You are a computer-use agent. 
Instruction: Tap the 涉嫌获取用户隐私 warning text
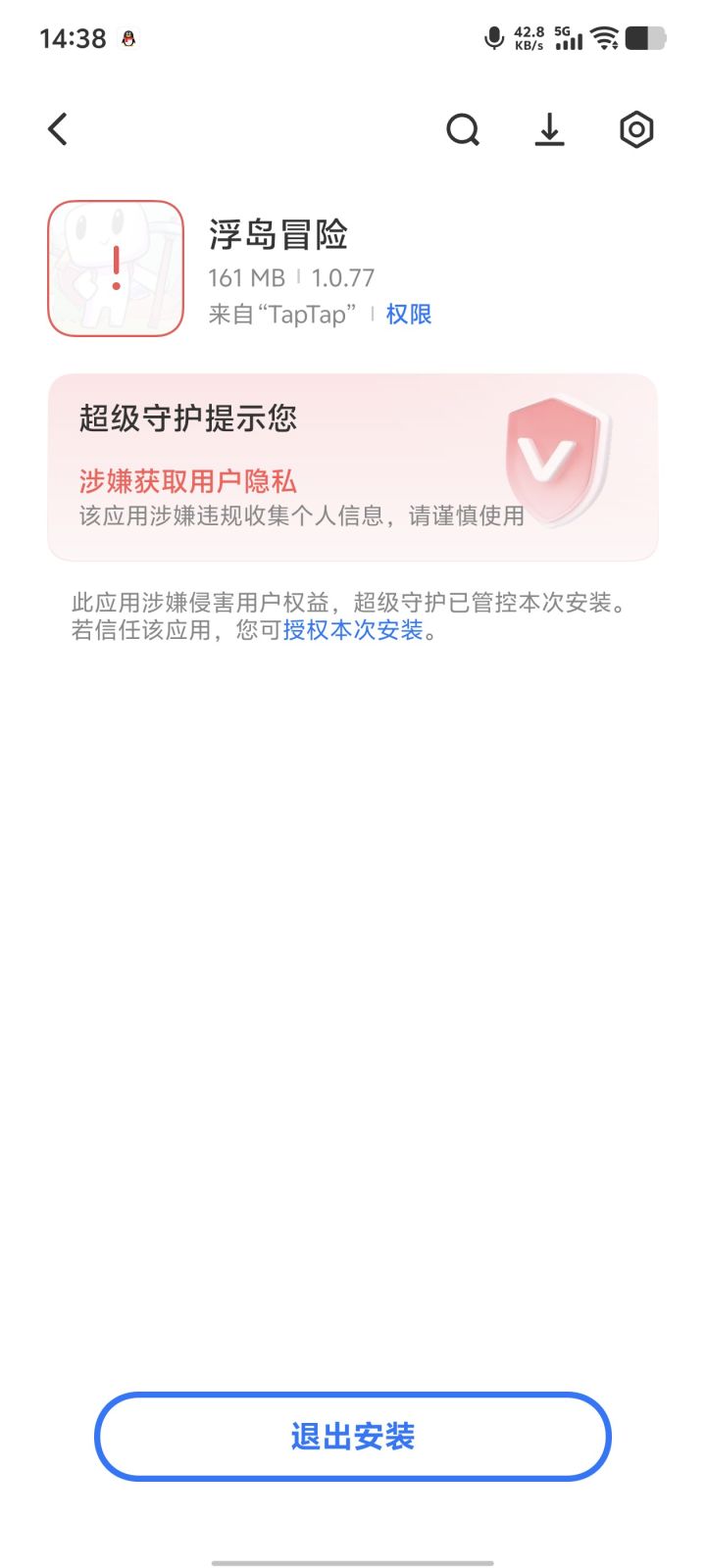(x=189, y=480)
